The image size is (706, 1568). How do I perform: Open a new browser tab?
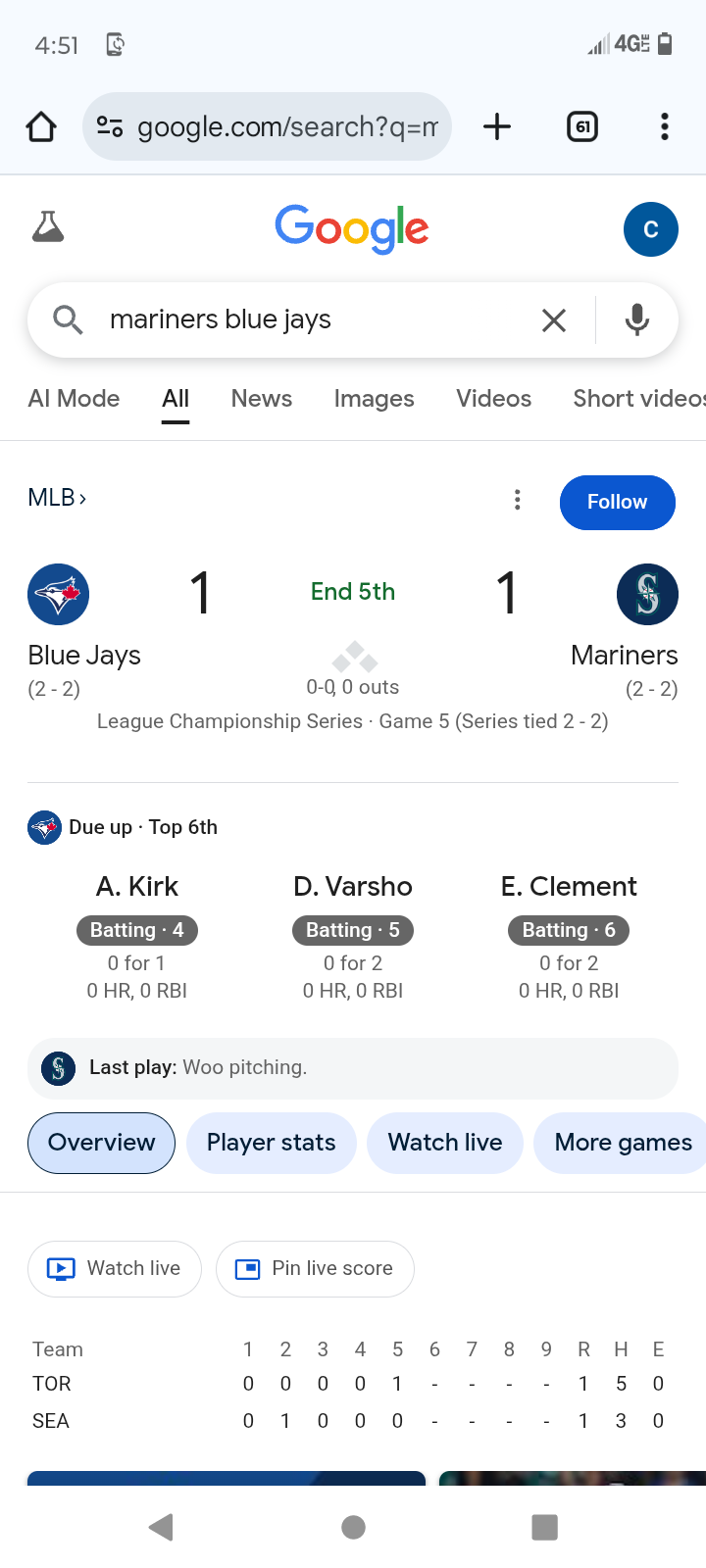pyautogui.click(x=497, y=126)
